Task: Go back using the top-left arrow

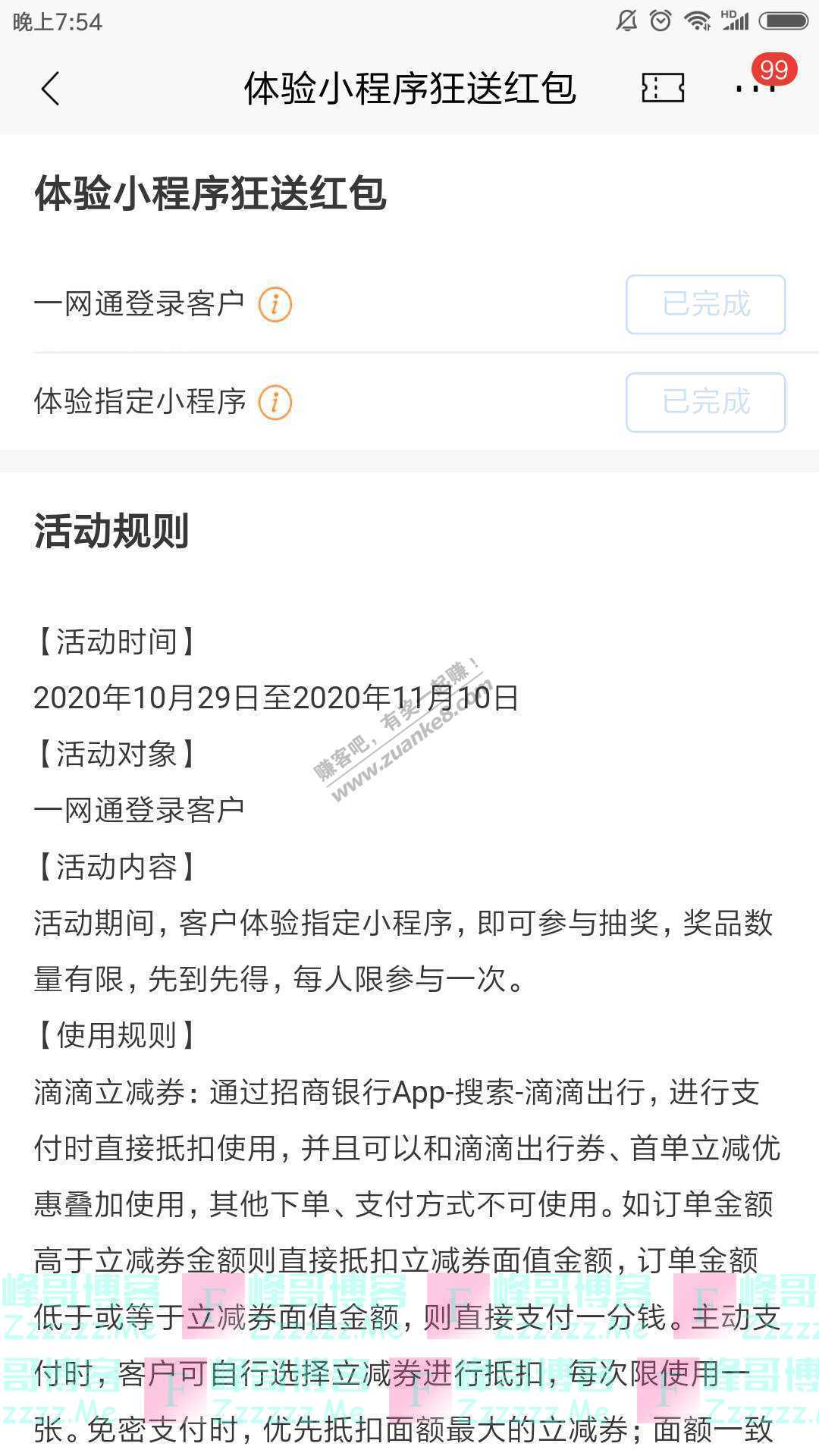Action: (x=50, y=89)
